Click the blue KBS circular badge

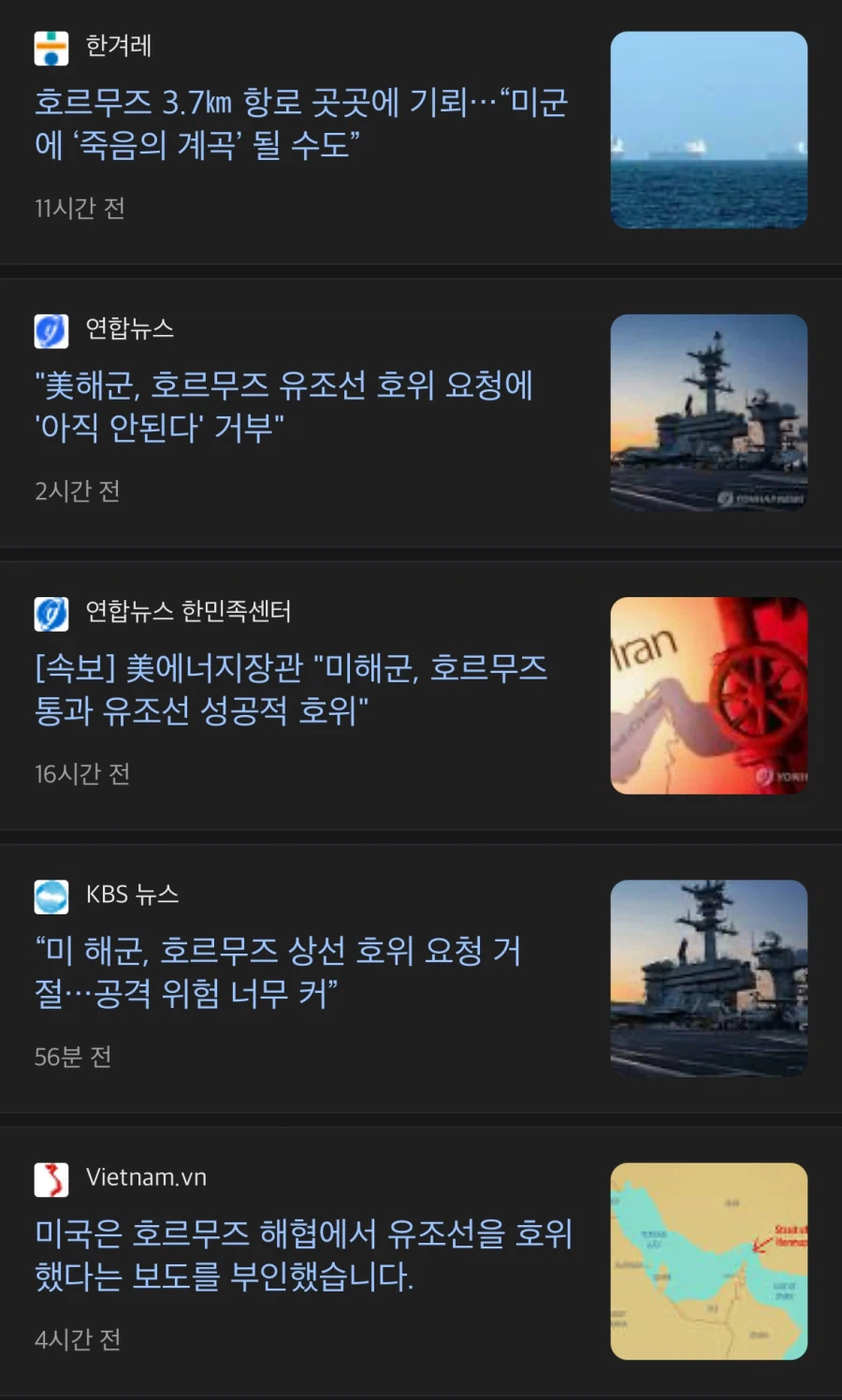[52, 896]
